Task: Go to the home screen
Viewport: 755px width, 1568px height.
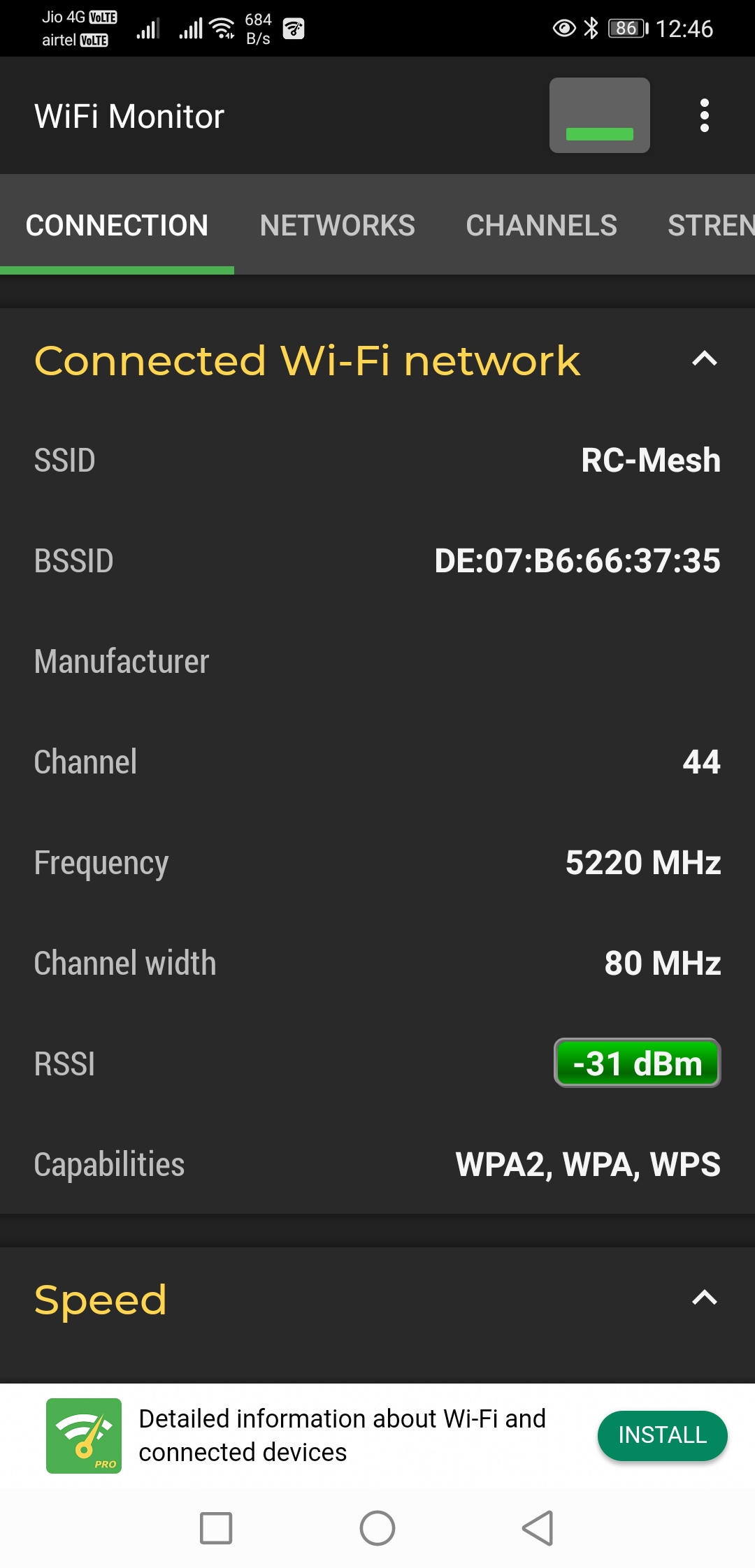Action: pyautogui.click(x=377, y=1528)
